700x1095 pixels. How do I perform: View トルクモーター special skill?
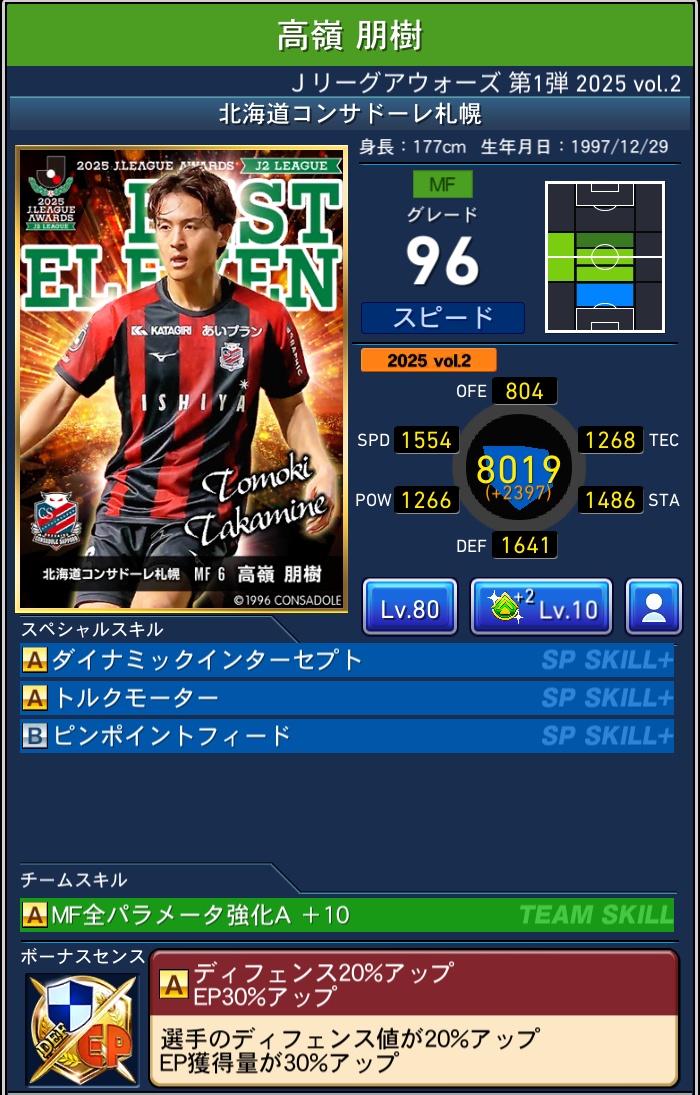(x=346, y=698)
